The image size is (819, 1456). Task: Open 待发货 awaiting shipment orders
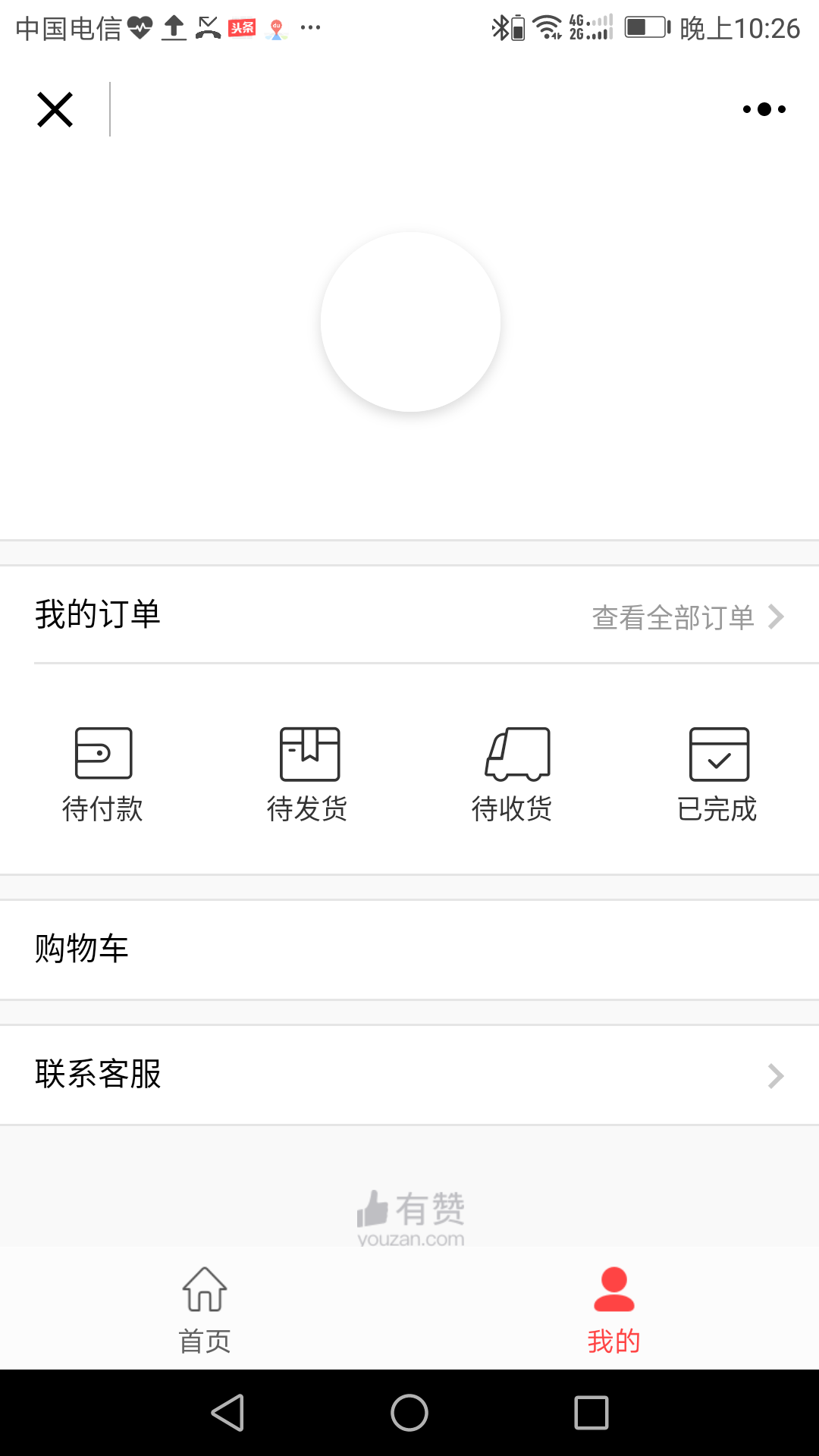pyautogui.click(x=308, y=775)
